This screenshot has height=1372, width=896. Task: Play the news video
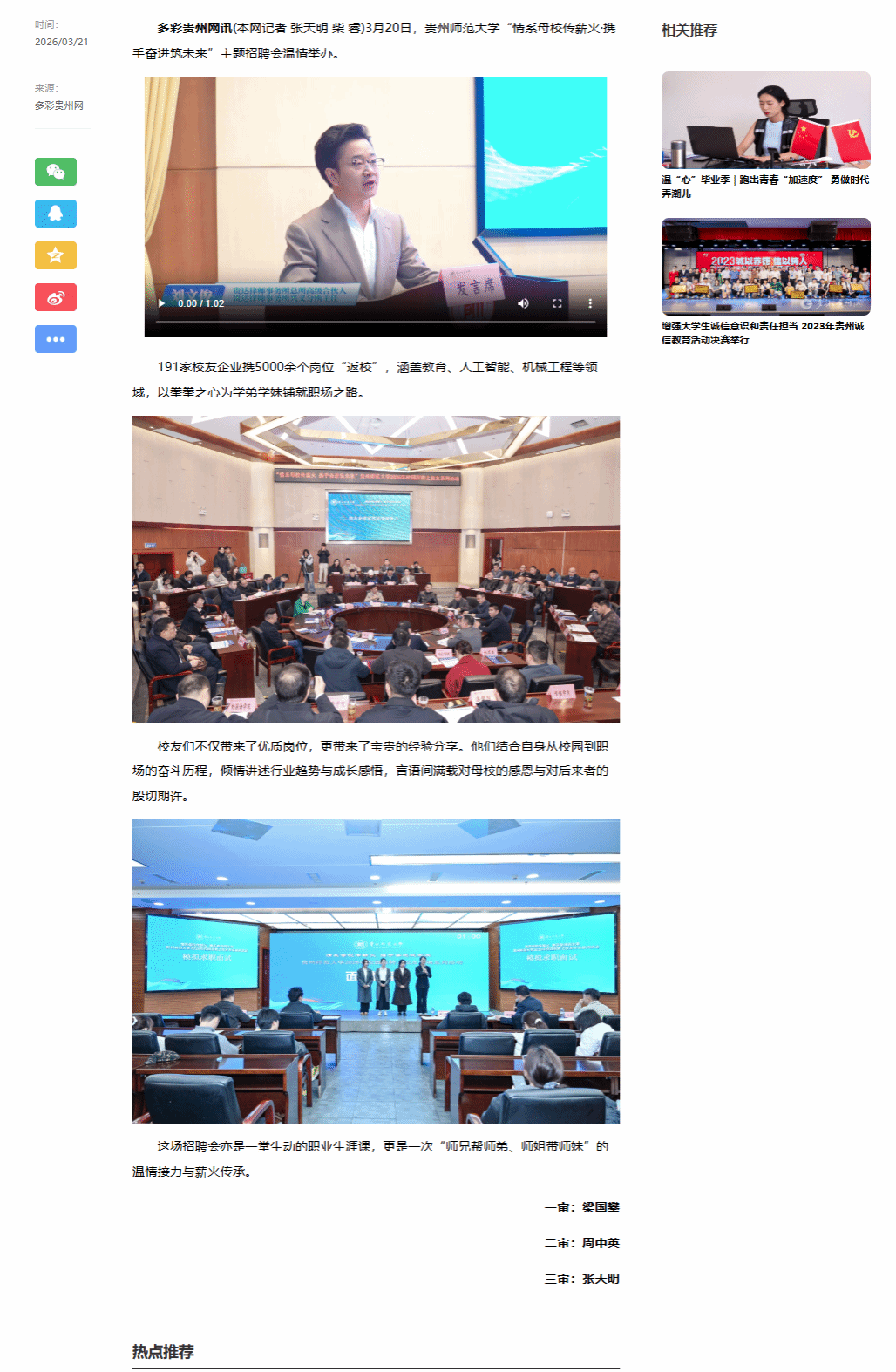point(162,303)
